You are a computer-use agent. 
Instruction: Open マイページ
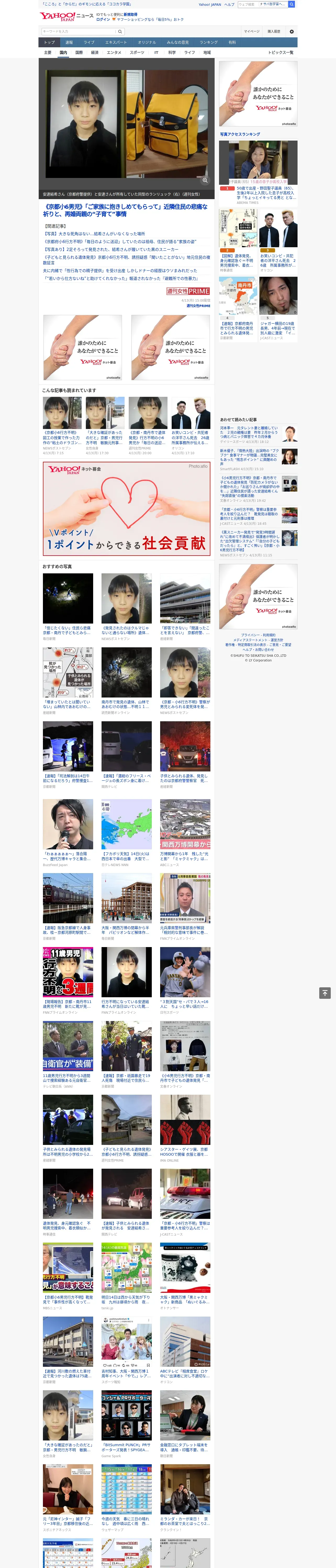[251, 31]
